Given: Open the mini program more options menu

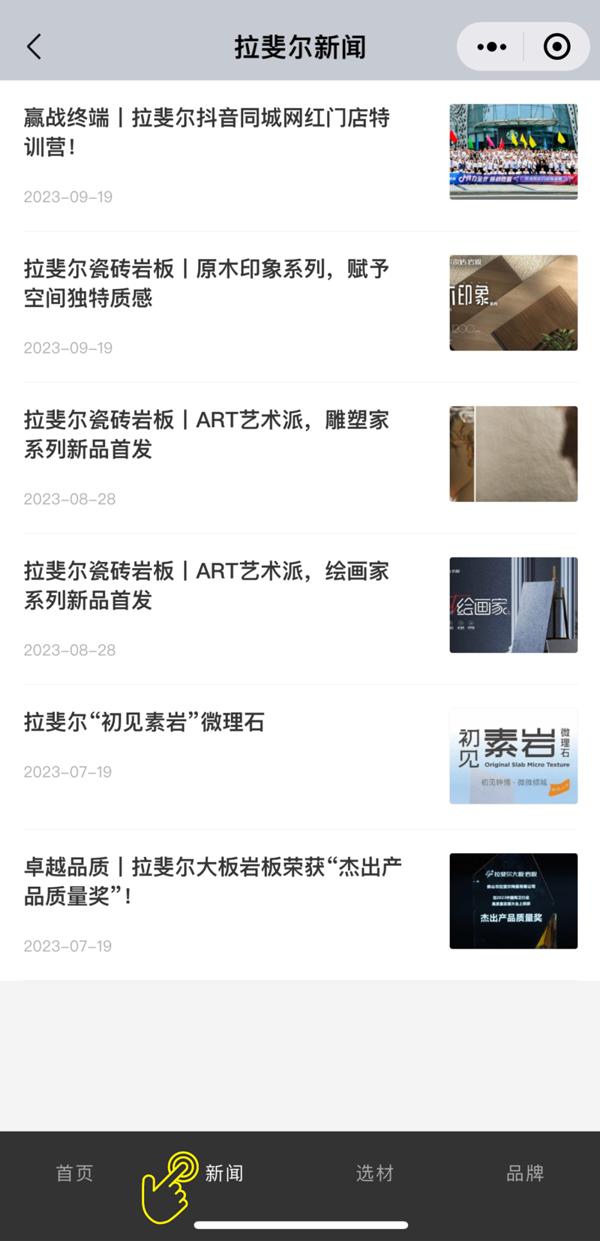Looking at the screenshot, I should coord(492,47).
